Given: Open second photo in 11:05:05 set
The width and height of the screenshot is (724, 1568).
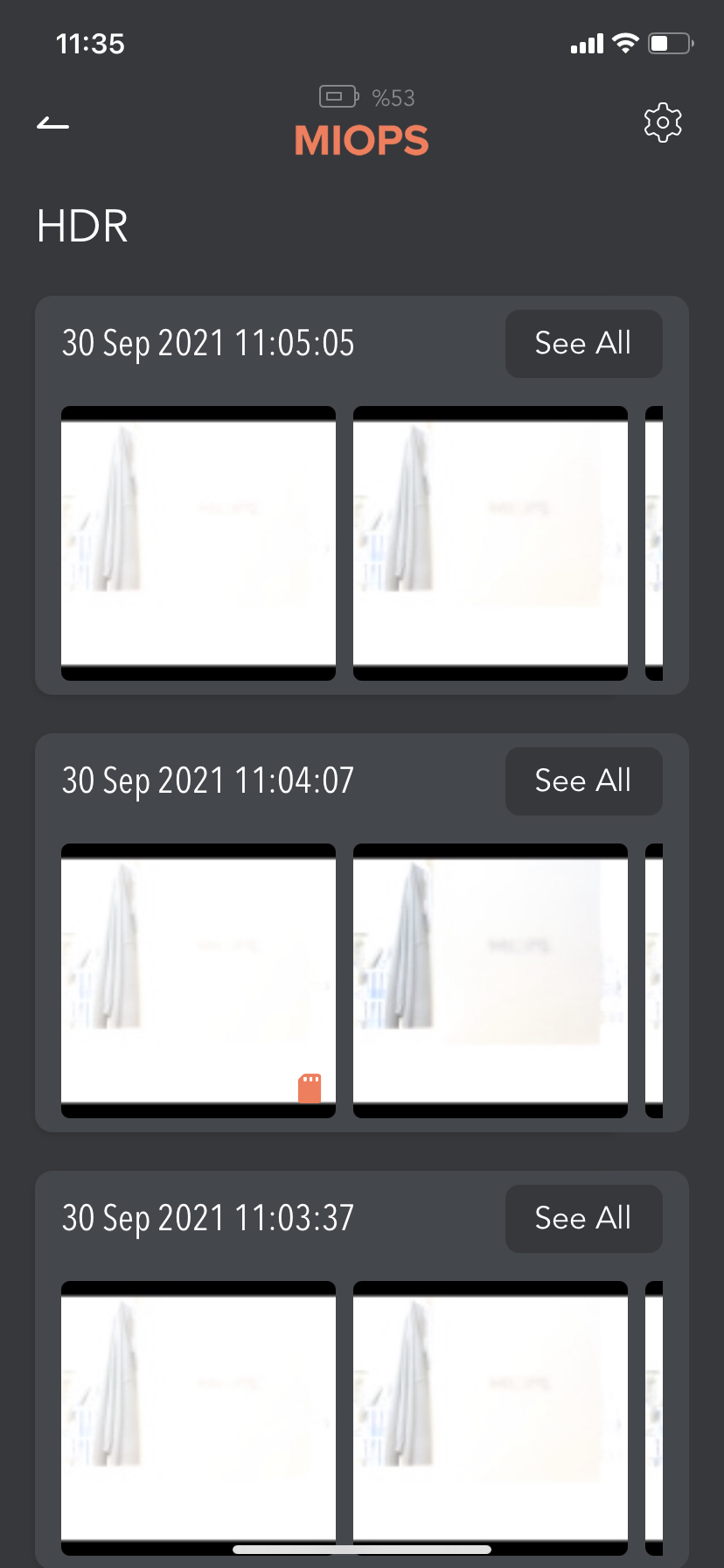Looking at the screenshot, I should 491,543.
